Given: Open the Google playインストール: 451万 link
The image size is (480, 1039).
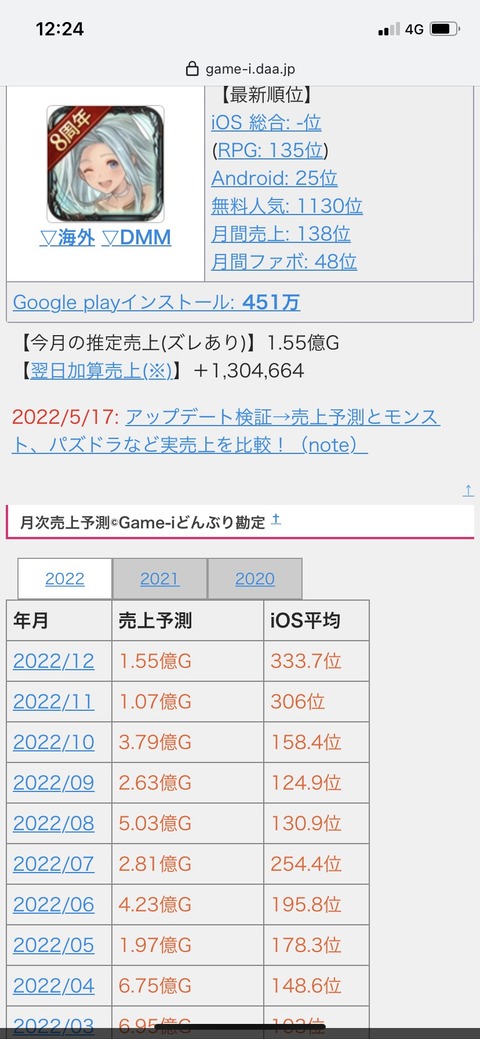Looking at the screenshot, I should pos(156,303).
